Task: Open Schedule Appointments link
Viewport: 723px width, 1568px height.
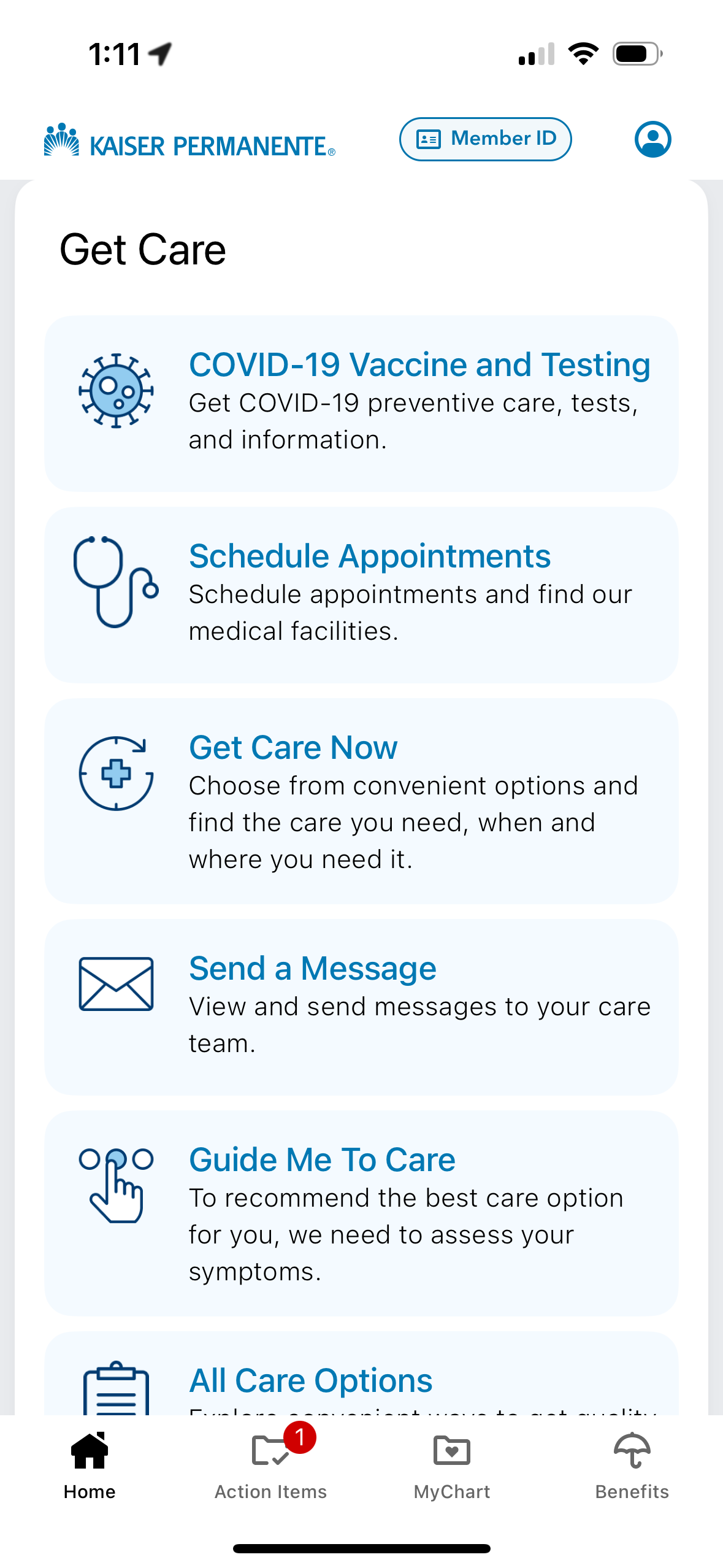Action: point(369,556)
